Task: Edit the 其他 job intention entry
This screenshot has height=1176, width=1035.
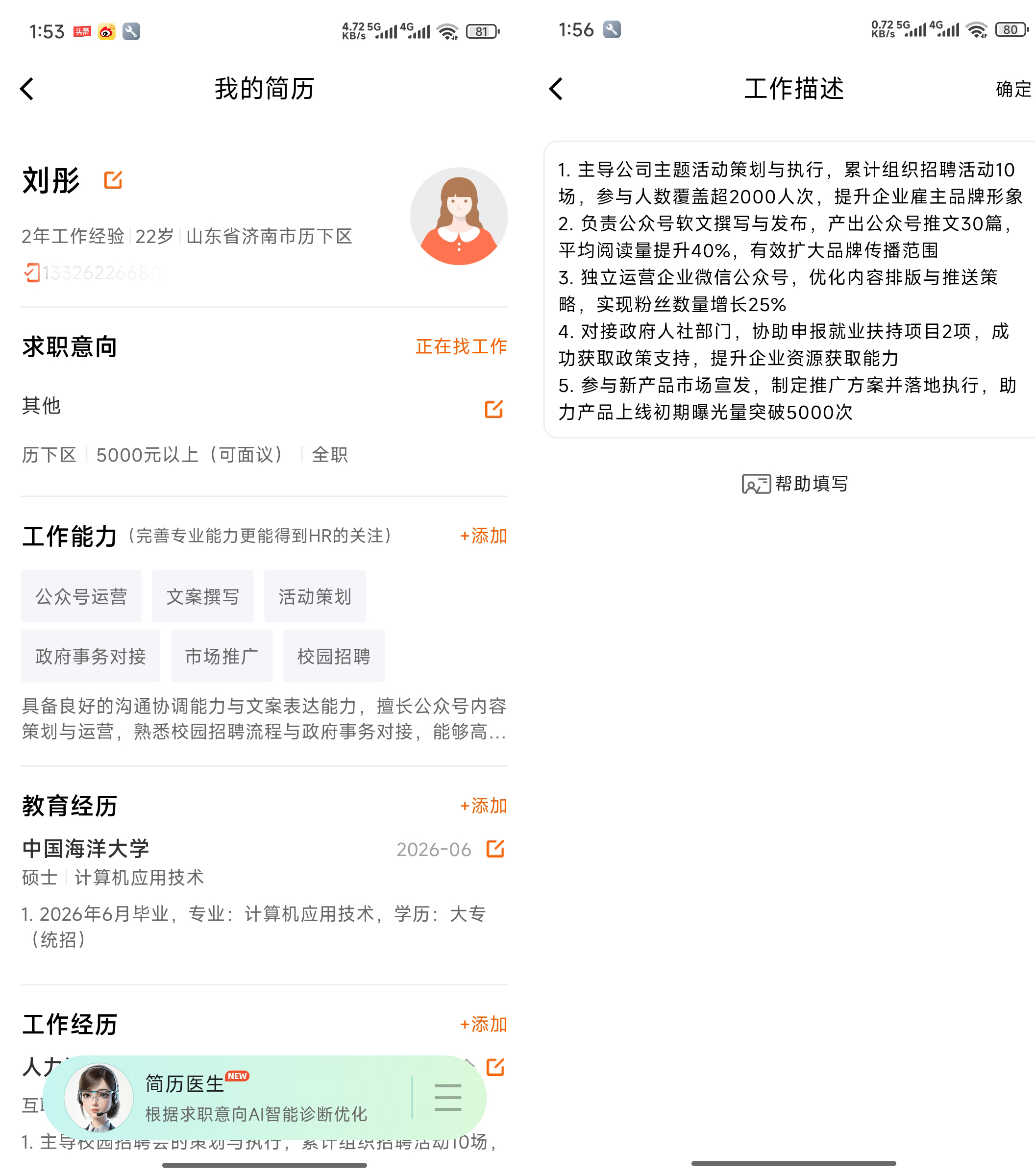Action: [x=493, y=409]
